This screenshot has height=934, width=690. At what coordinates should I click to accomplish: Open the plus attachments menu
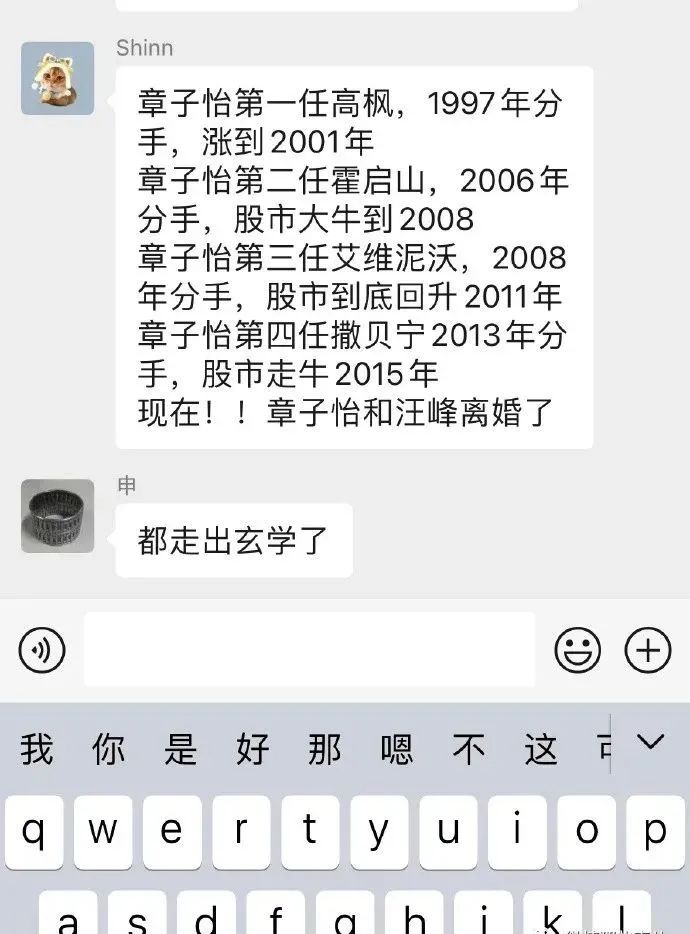(648, 651)
